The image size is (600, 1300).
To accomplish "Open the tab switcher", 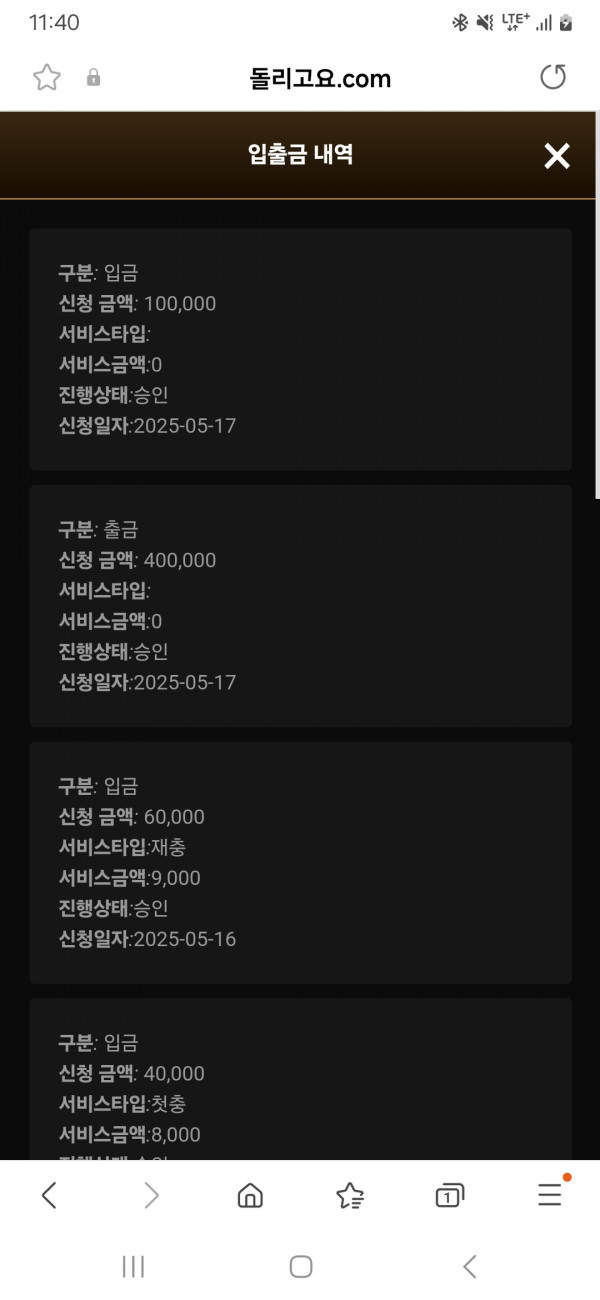I will coord(450,1195).
